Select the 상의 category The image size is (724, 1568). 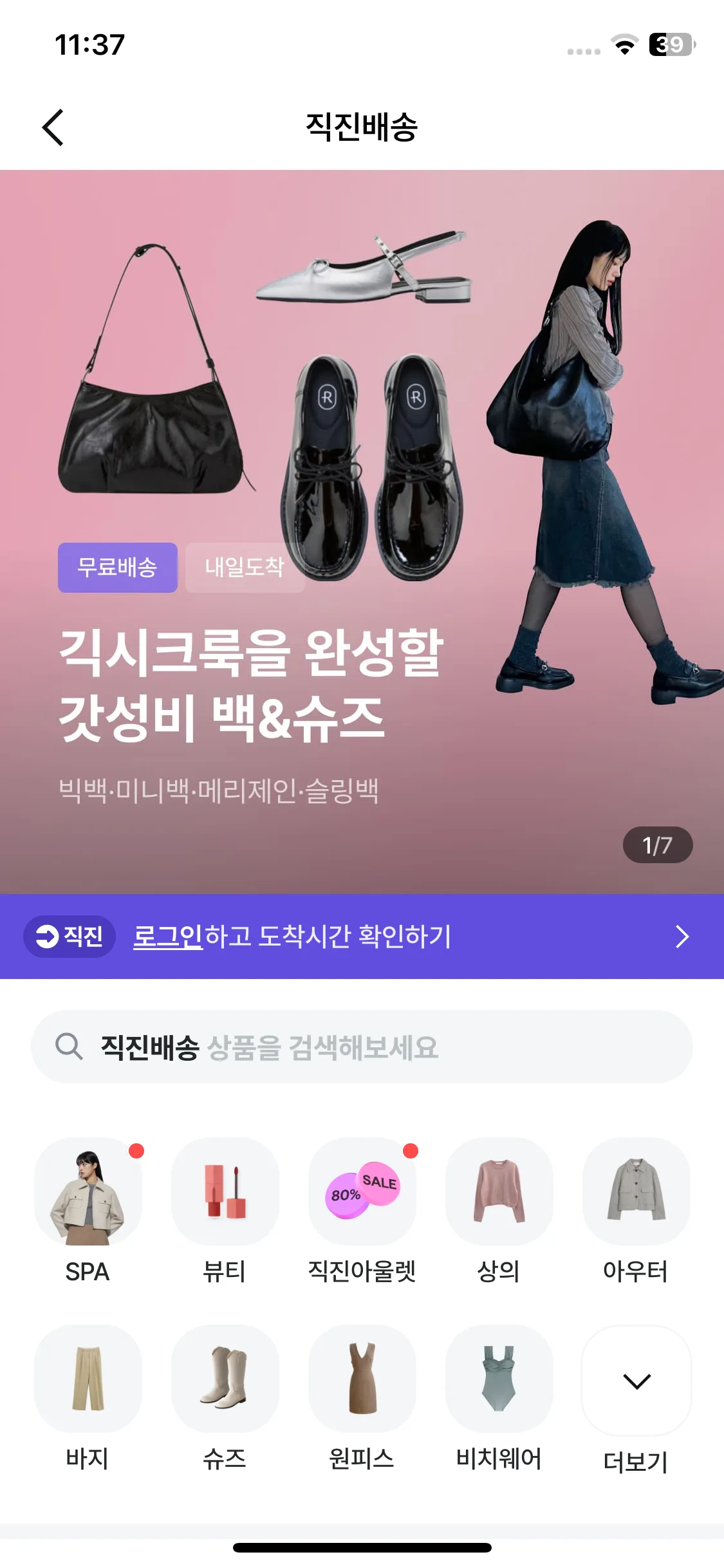[x=499, y=1193]
